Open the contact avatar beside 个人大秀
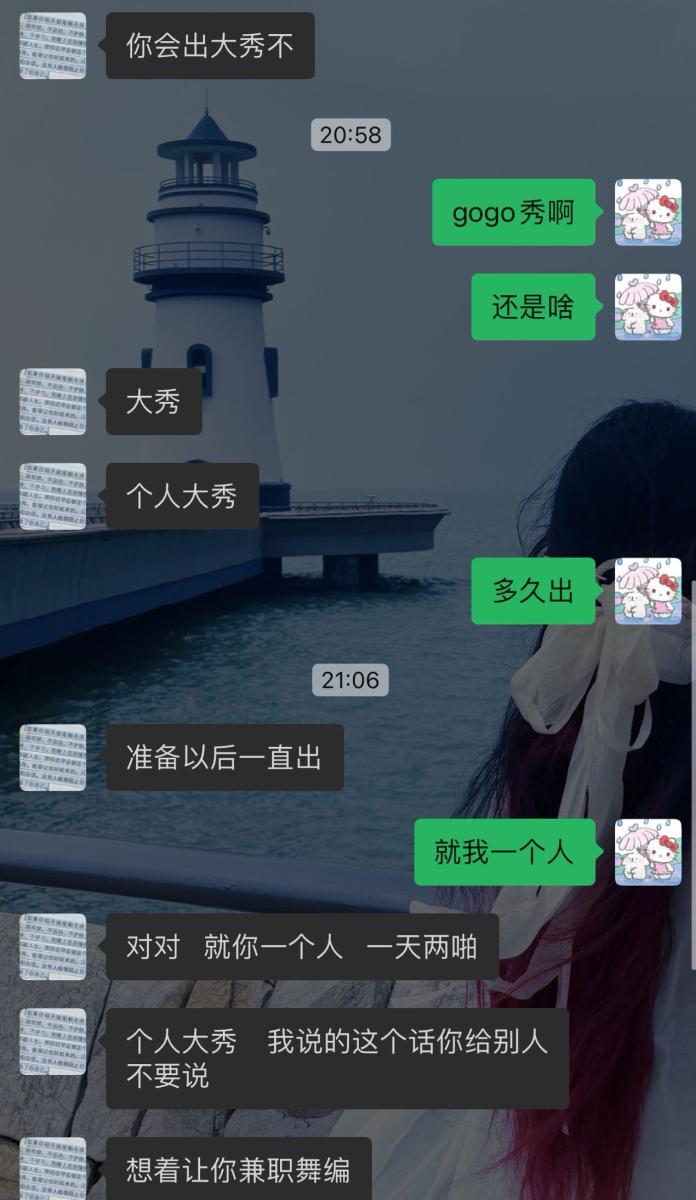Screen dimensions: 696x1200 [53, 496]
